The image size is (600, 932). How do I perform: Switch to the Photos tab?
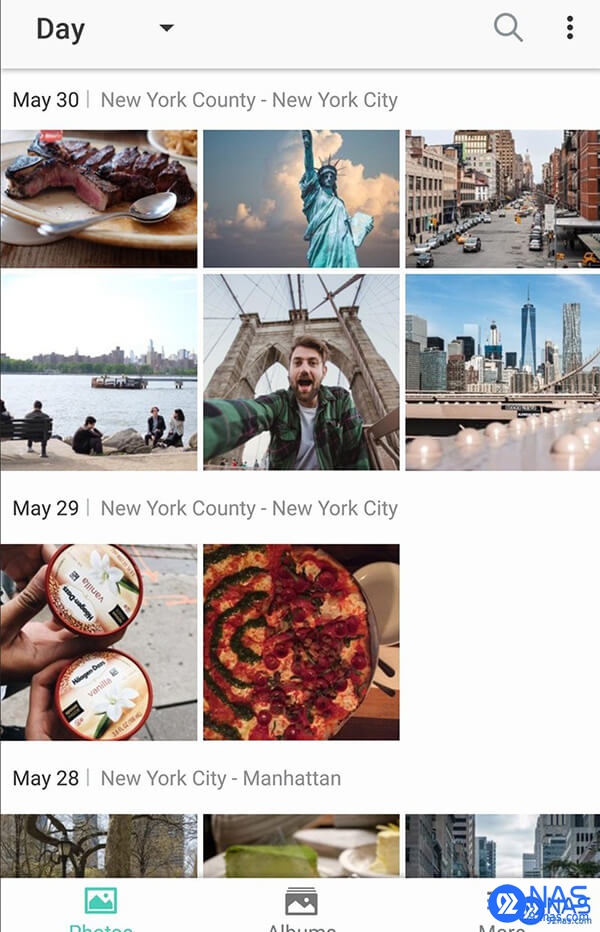point(101,908)
